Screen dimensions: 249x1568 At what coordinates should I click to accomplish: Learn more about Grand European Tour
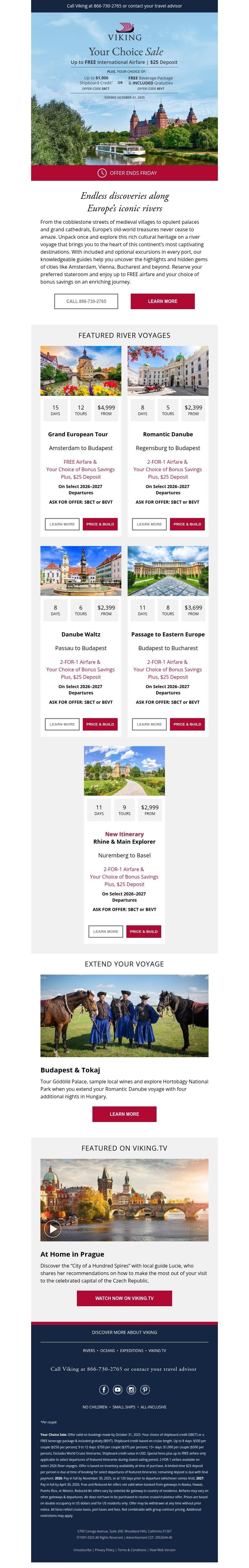62,524
